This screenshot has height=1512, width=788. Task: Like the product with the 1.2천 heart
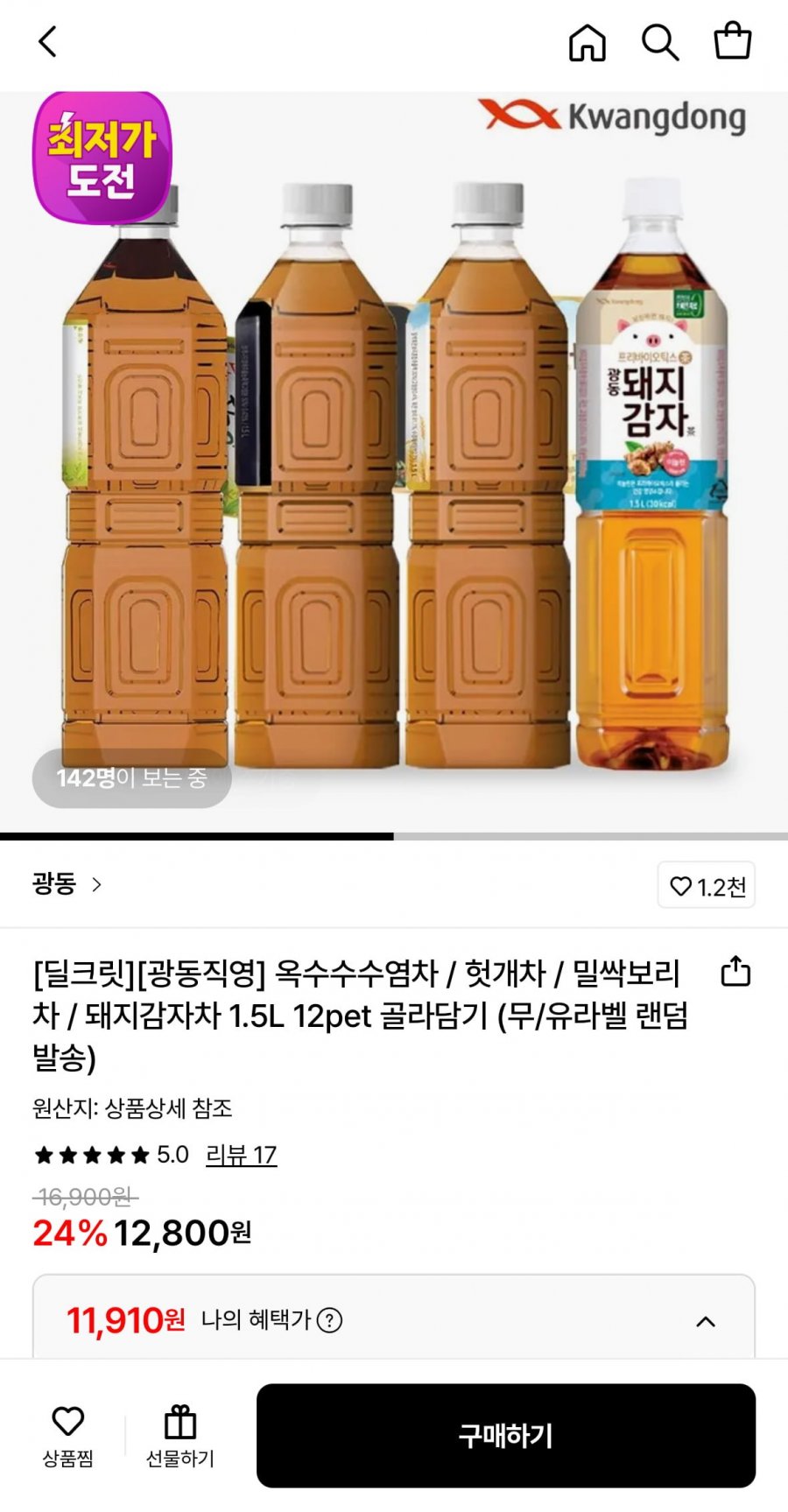(707, 886)
